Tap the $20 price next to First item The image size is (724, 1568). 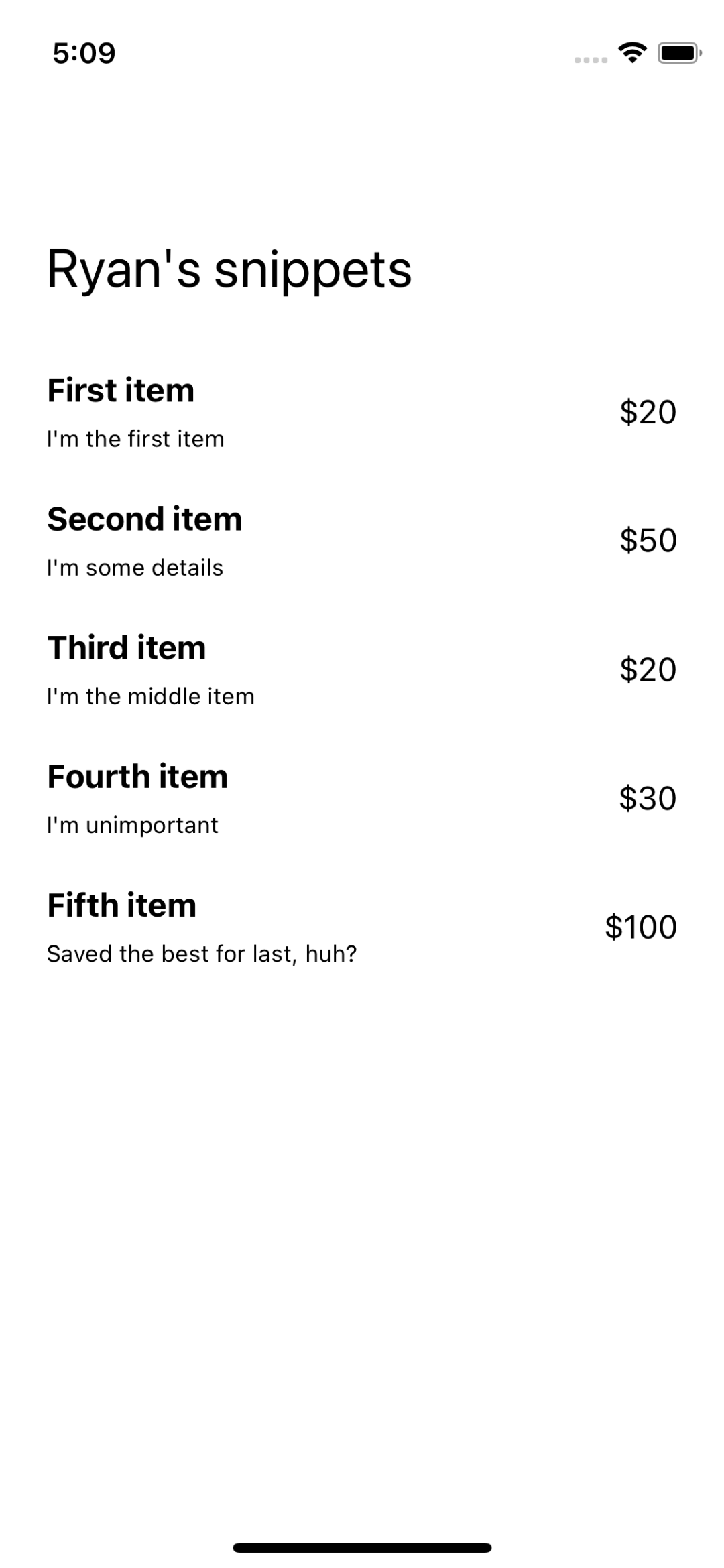[x=648, y=412]
